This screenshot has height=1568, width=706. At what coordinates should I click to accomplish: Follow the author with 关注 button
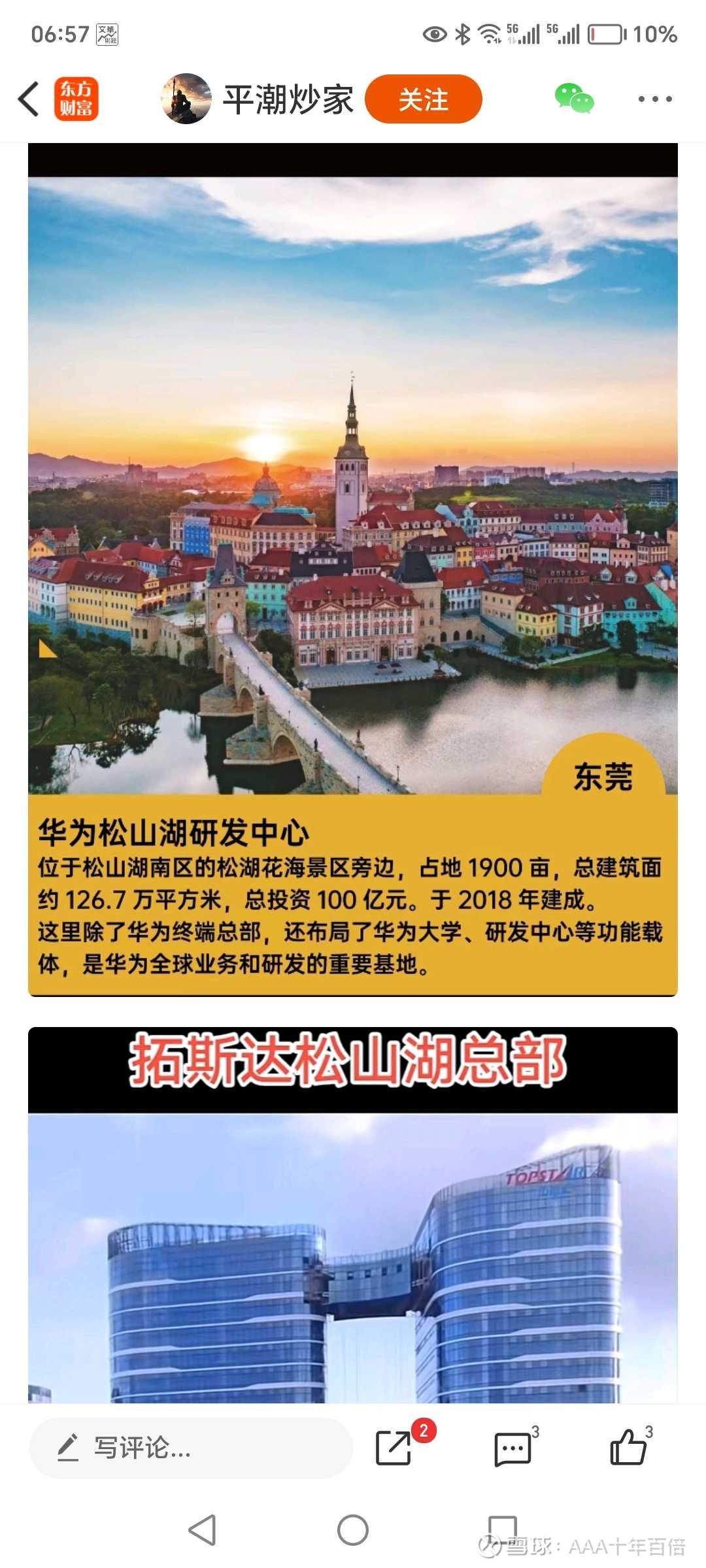(x=424, y=99)
